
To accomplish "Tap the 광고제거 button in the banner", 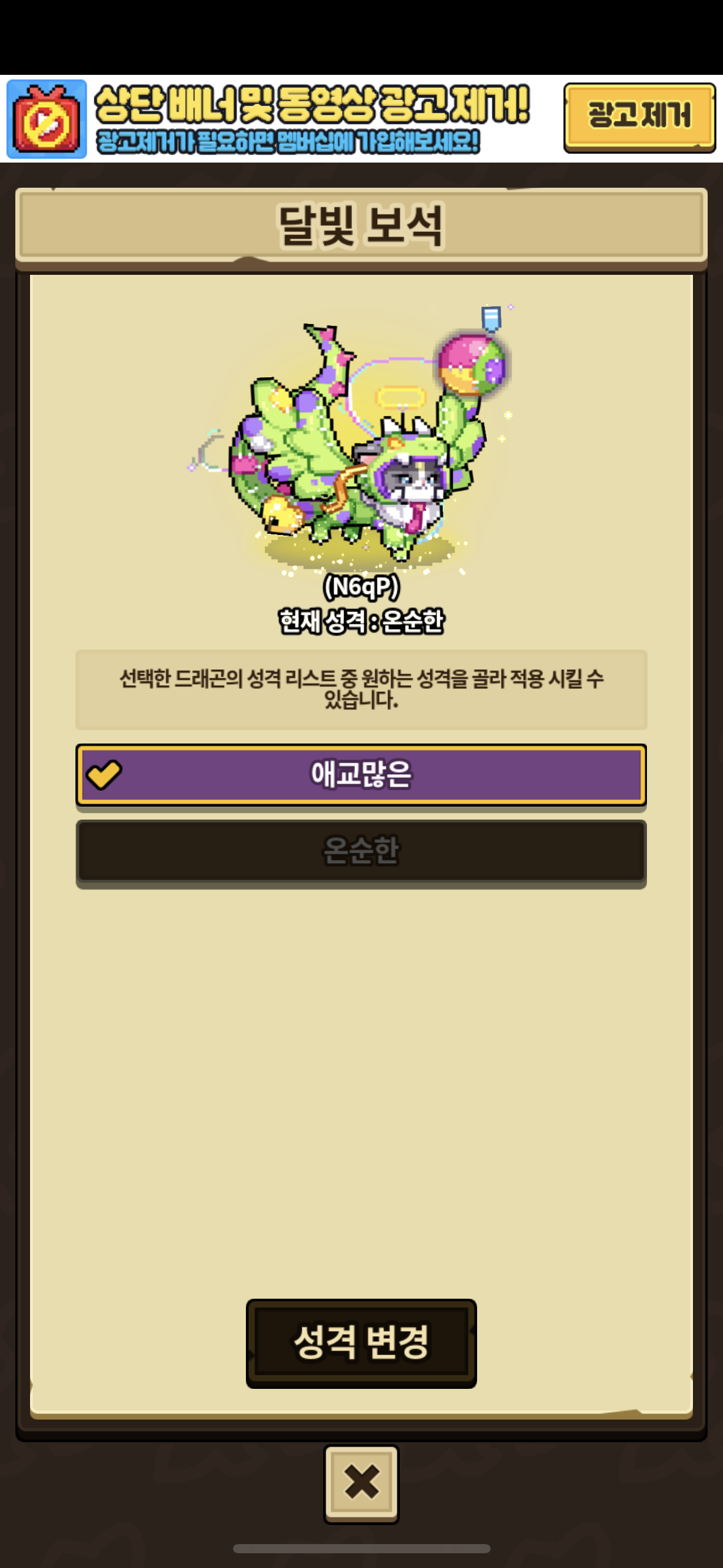I will (x=639, y=117).
